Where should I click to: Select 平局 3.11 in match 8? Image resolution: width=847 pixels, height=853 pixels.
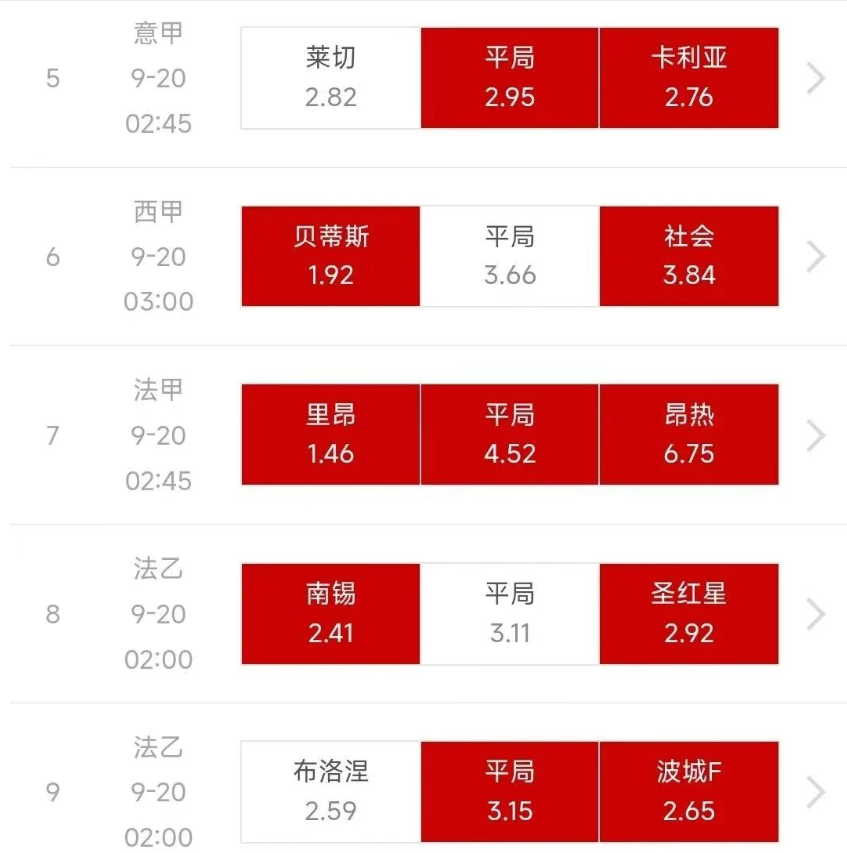coord(510,613)
